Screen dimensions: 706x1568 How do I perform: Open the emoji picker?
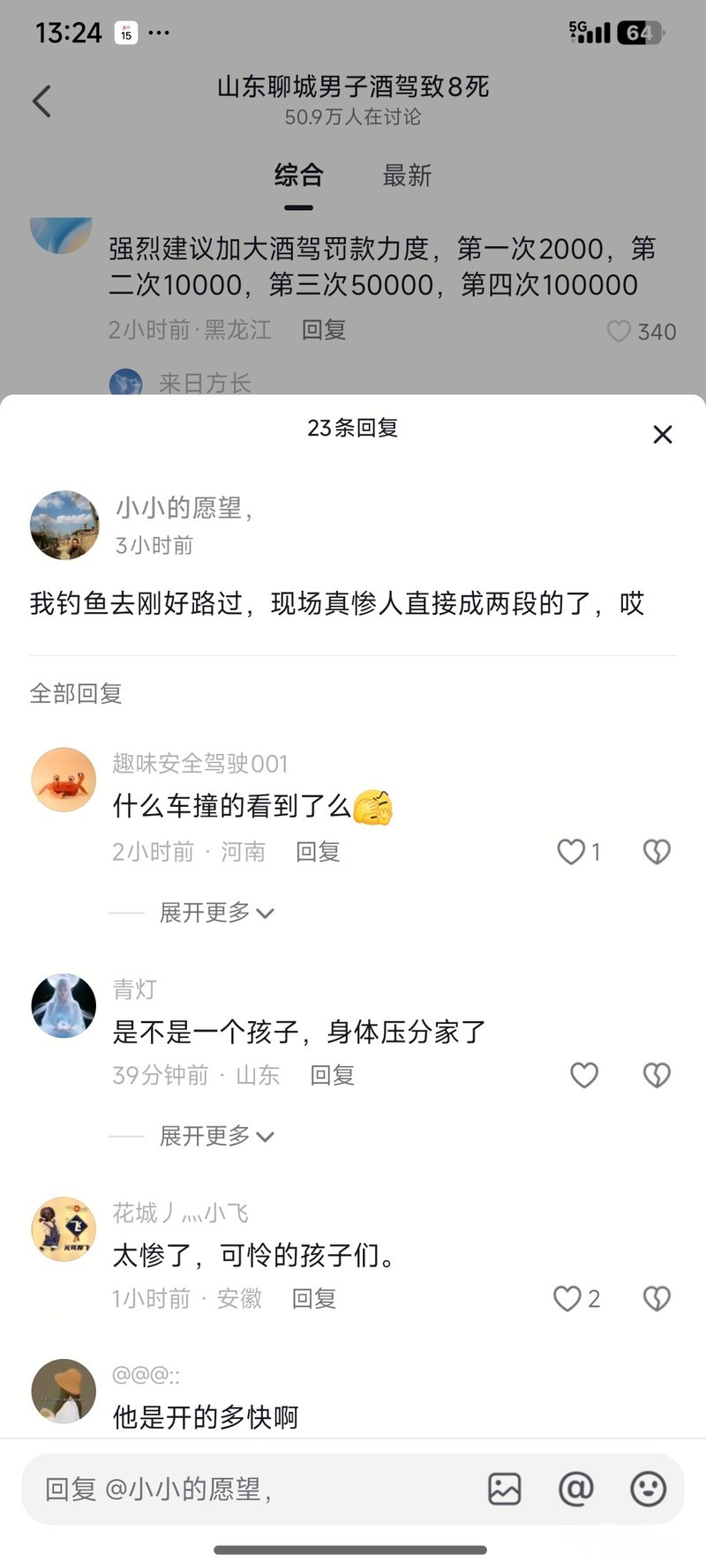pyautogui.click(x=648, y=1490)
